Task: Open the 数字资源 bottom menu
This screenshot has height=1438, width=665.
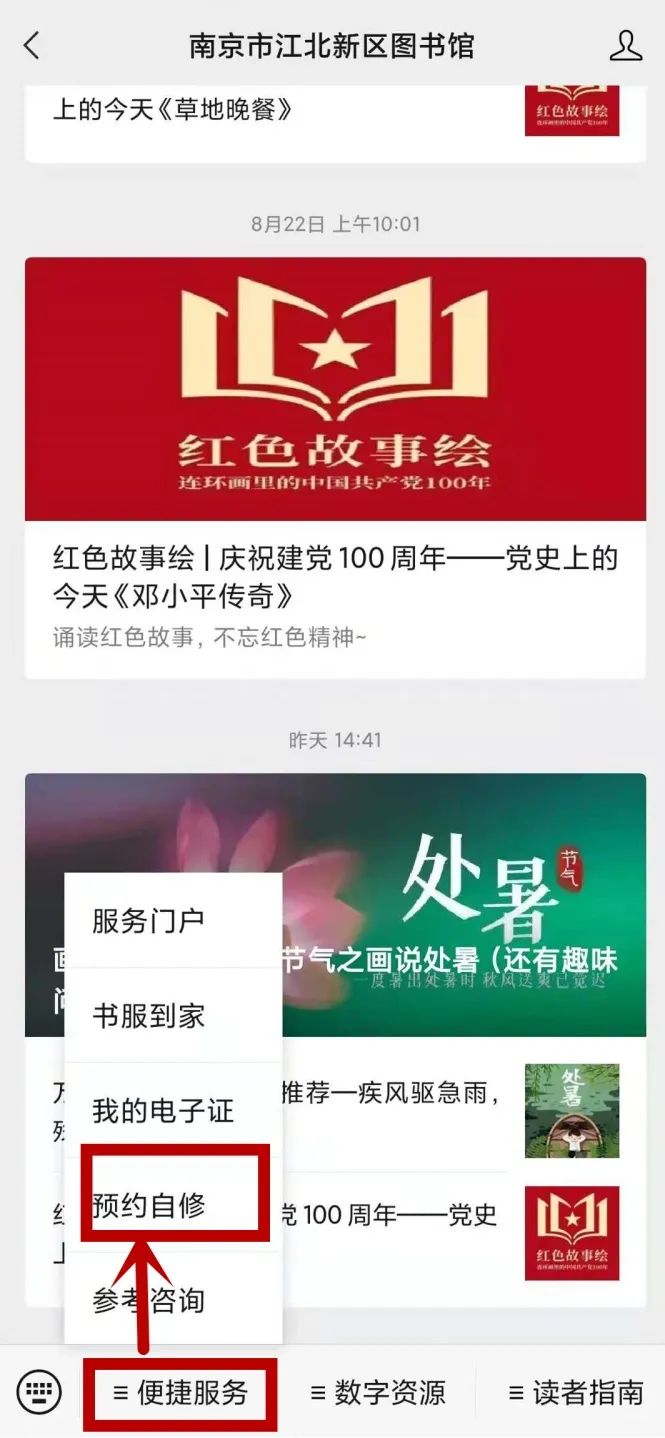Action: pos(377,1392)
